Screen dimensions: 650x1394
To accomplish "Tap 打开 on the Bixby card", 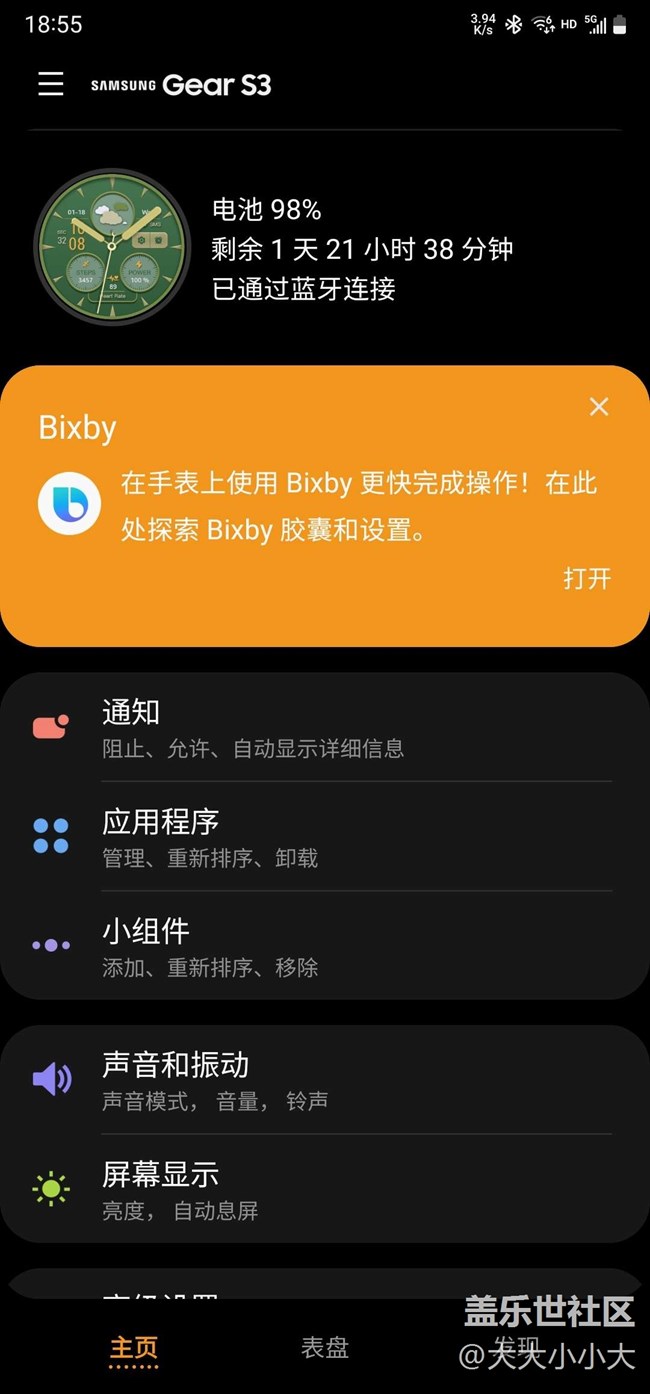I will 586,578.
